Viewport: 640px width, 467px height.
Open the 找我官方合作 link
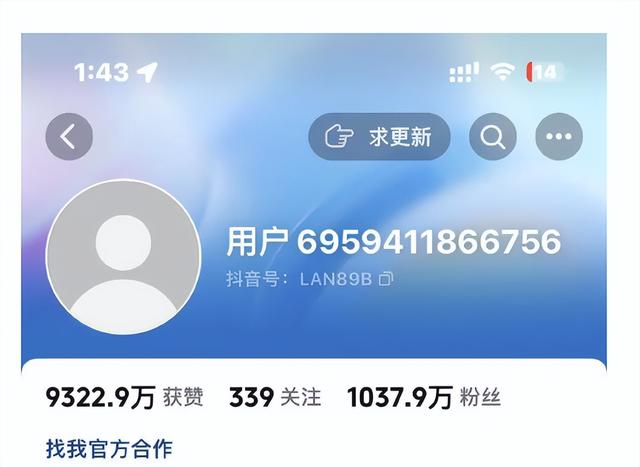[x=109, y=448]
